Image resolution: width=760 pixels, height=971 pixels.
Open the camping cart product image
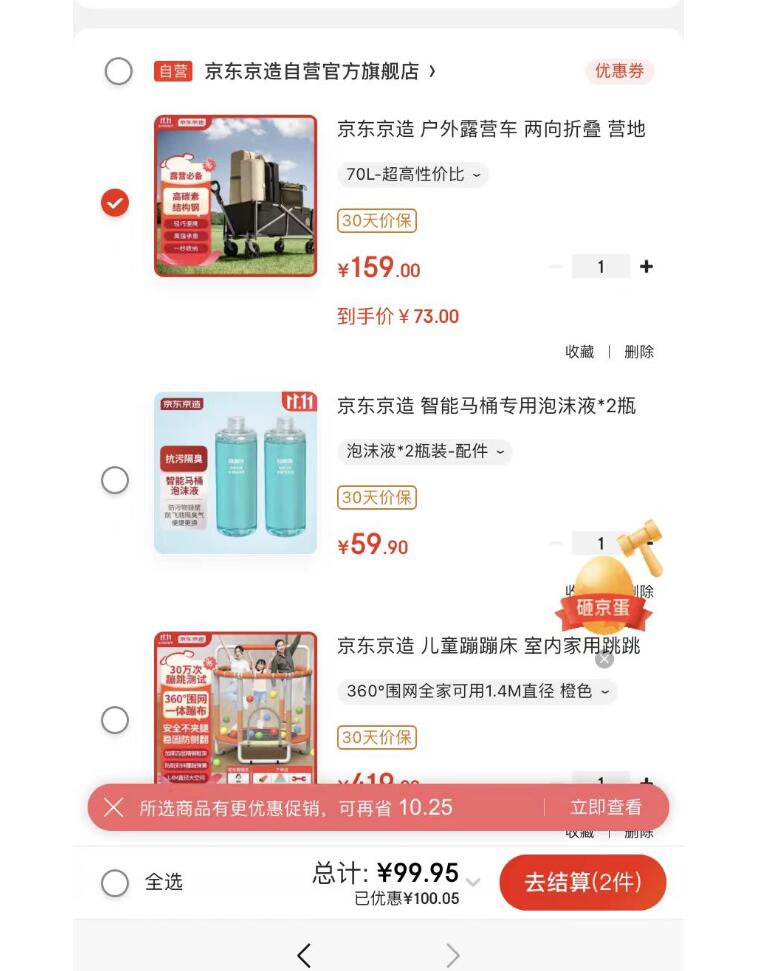(x=235, y=196)
